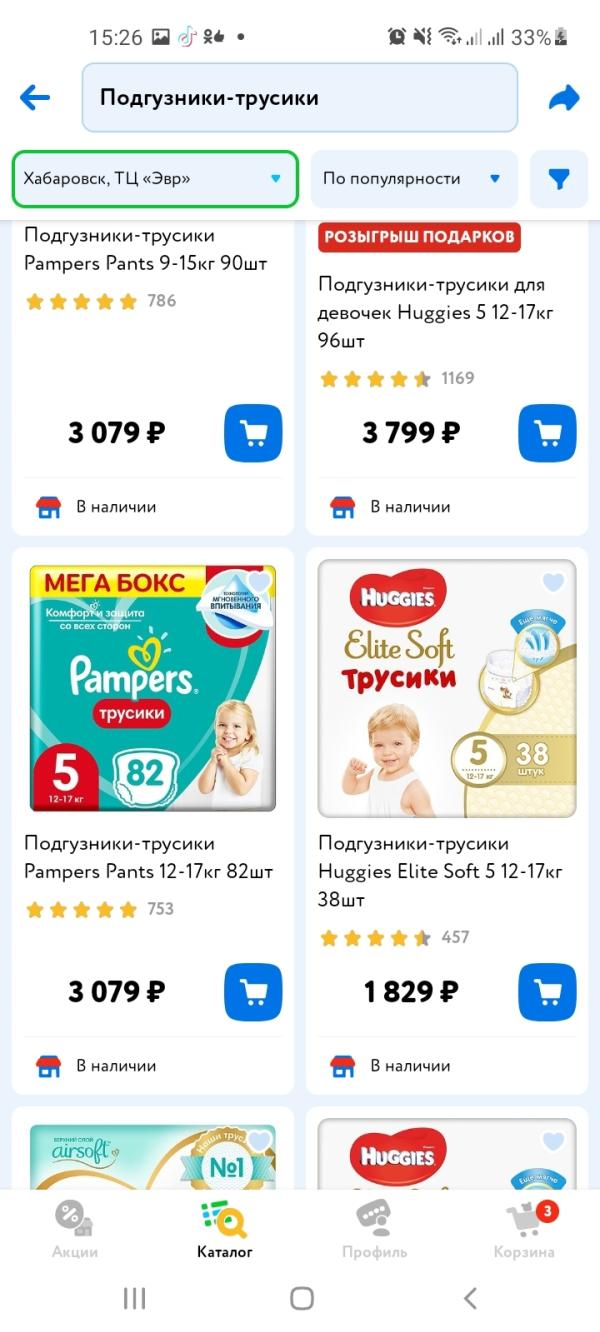Switch to the Акции tab
Viewport: 600px width, 1332px height.
[75, 1229]
